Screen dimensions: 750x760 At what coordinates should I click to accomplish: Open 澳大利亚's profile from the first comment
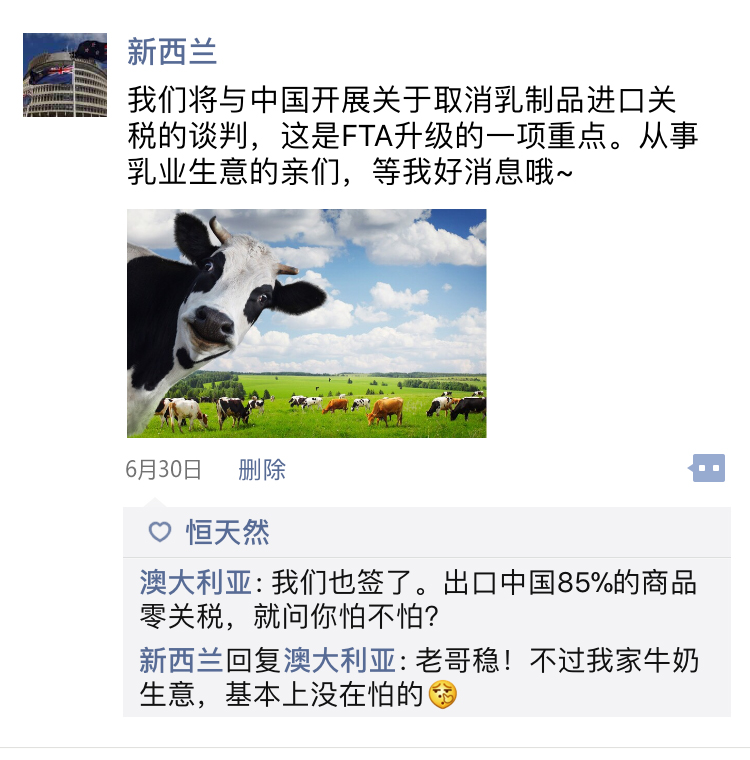coord(197,583)
